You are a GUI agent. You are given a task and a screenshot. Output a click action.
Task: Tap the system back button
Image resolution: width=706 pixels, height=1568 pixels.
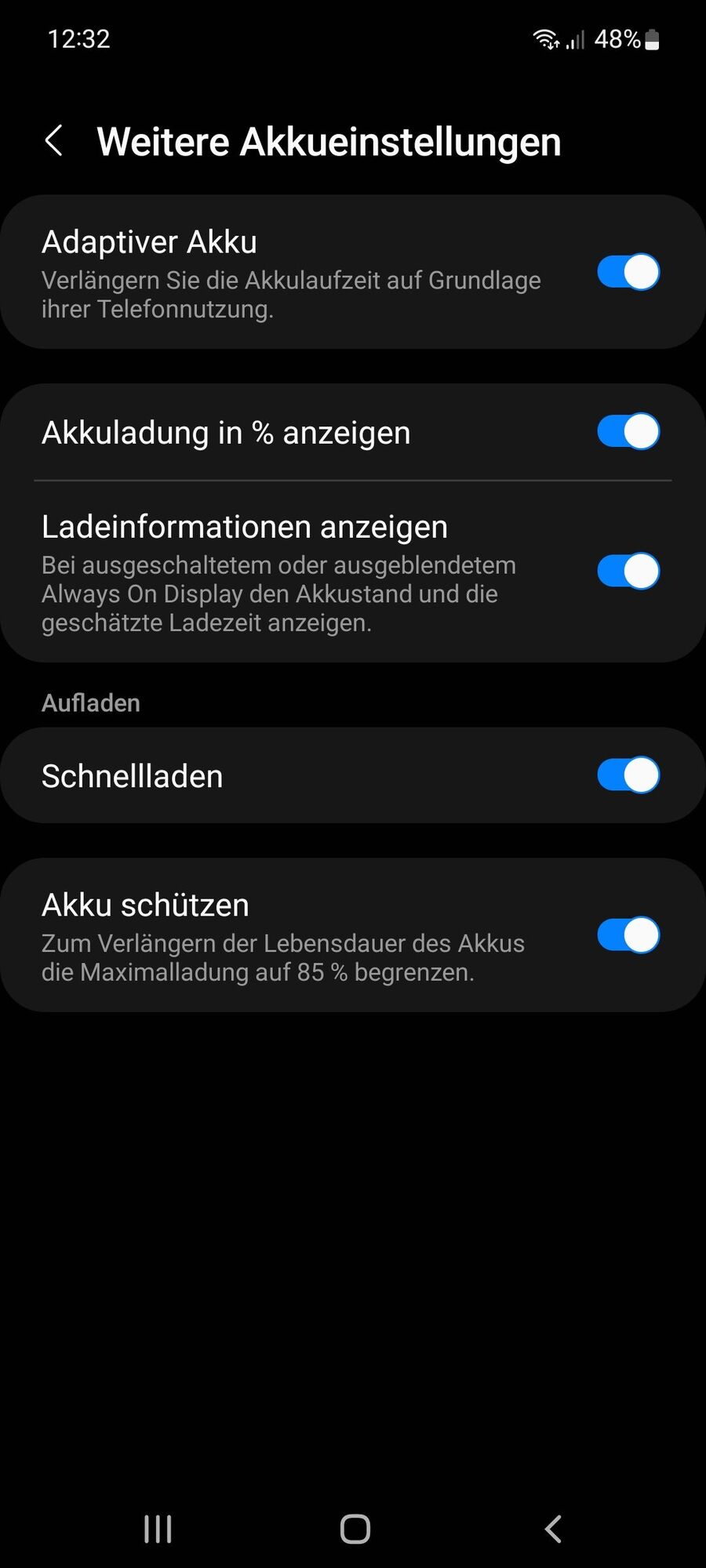tap(553, 1529)
